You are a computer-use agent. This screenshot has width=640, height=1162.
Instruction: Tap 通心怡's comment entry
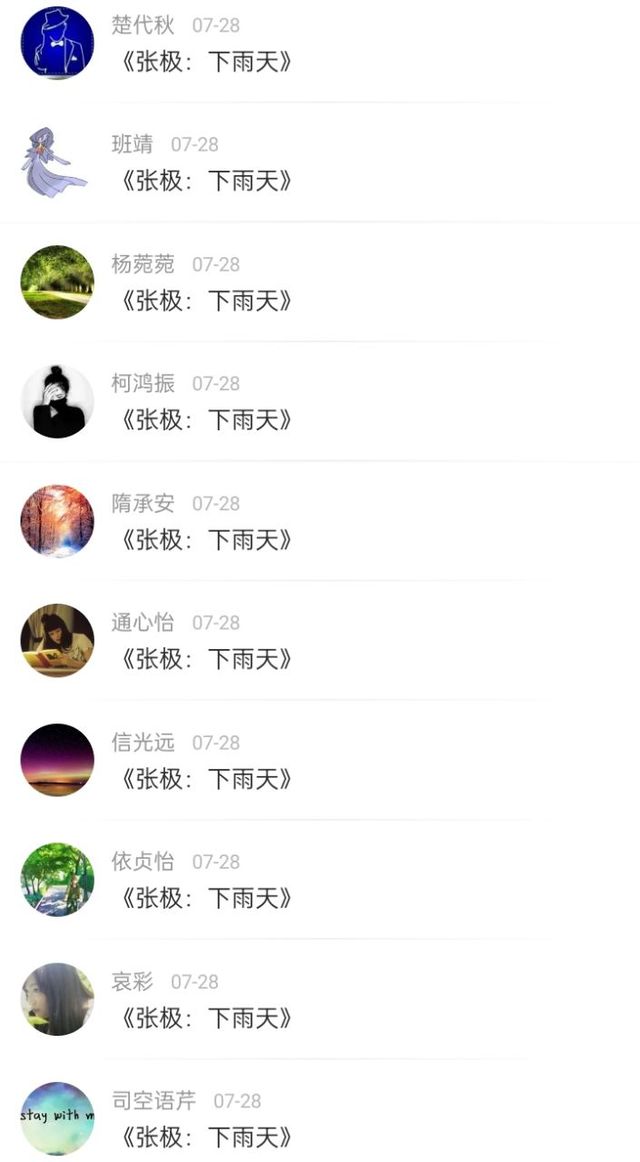point(320,640)
